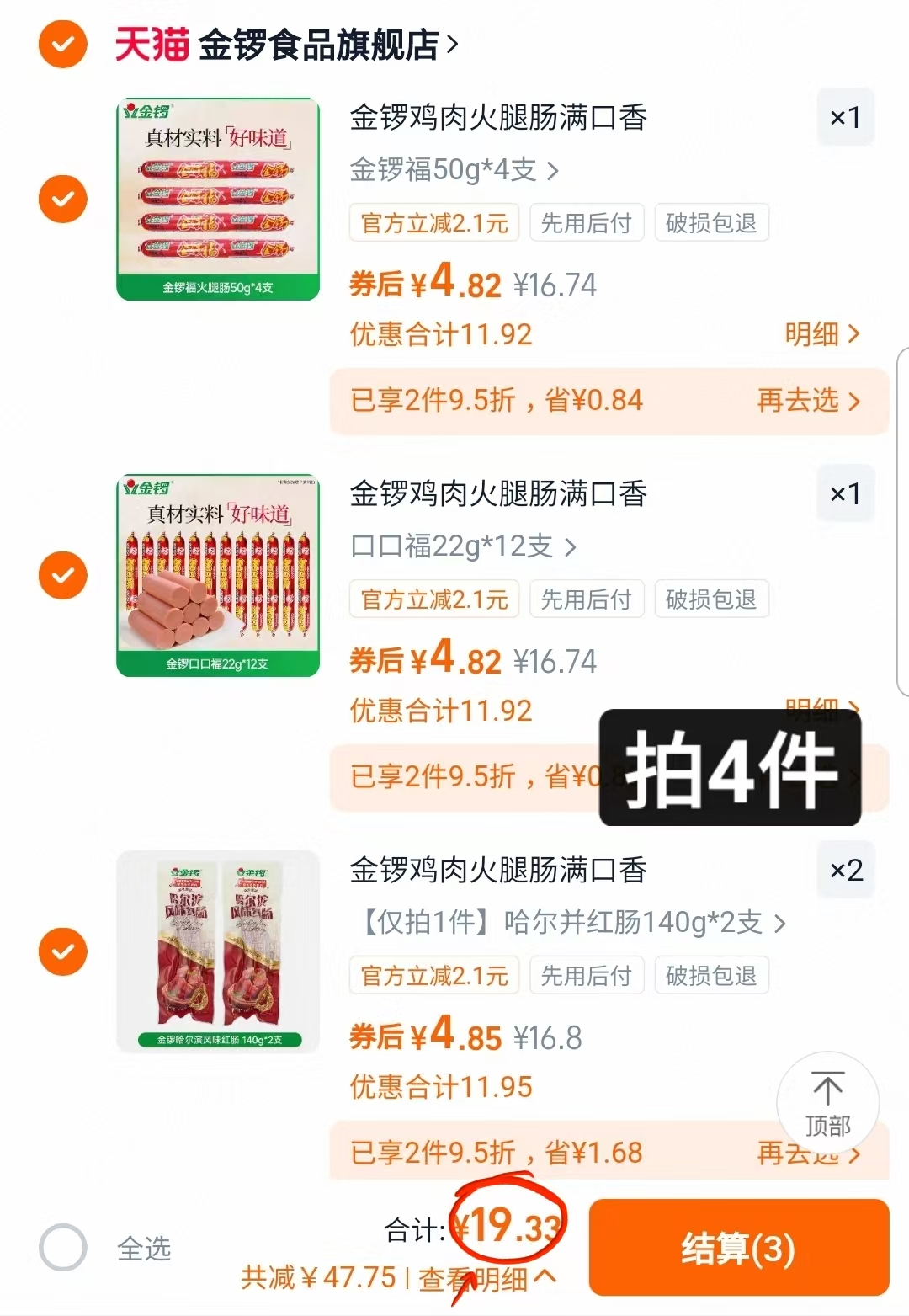Deselect the first 金锣福 product checkbox
Viewport: 909px width, 1316px height.
(62, 199)
